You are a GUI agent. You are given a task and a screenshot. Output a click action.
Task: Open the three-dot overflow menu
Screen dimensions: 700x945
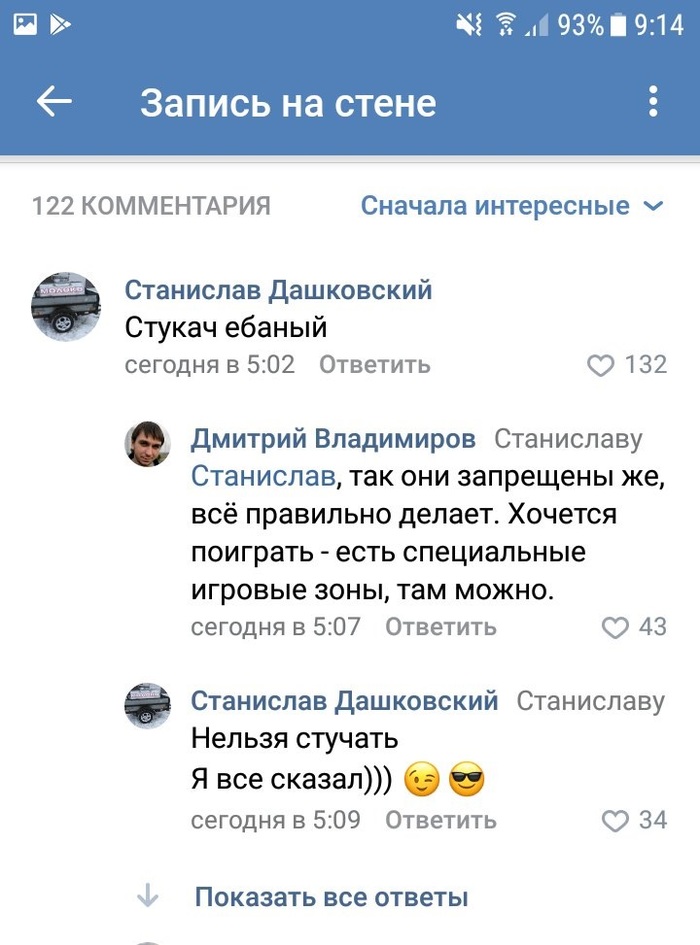point(653,102)
